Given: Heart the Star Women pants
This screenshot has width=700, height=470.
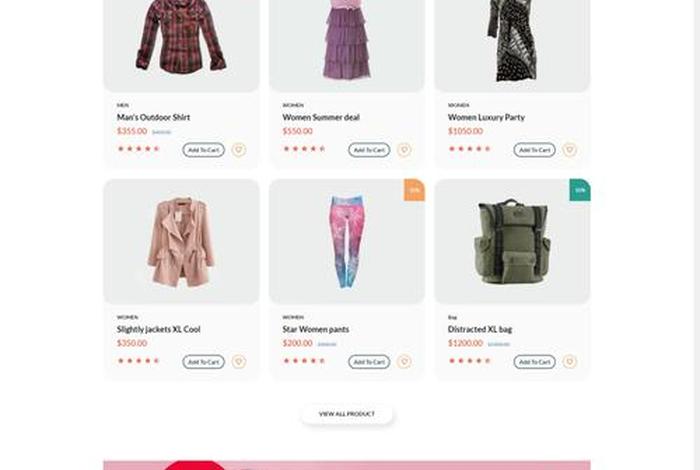Looking at the screenshot, I should click(x=404, y=362).
